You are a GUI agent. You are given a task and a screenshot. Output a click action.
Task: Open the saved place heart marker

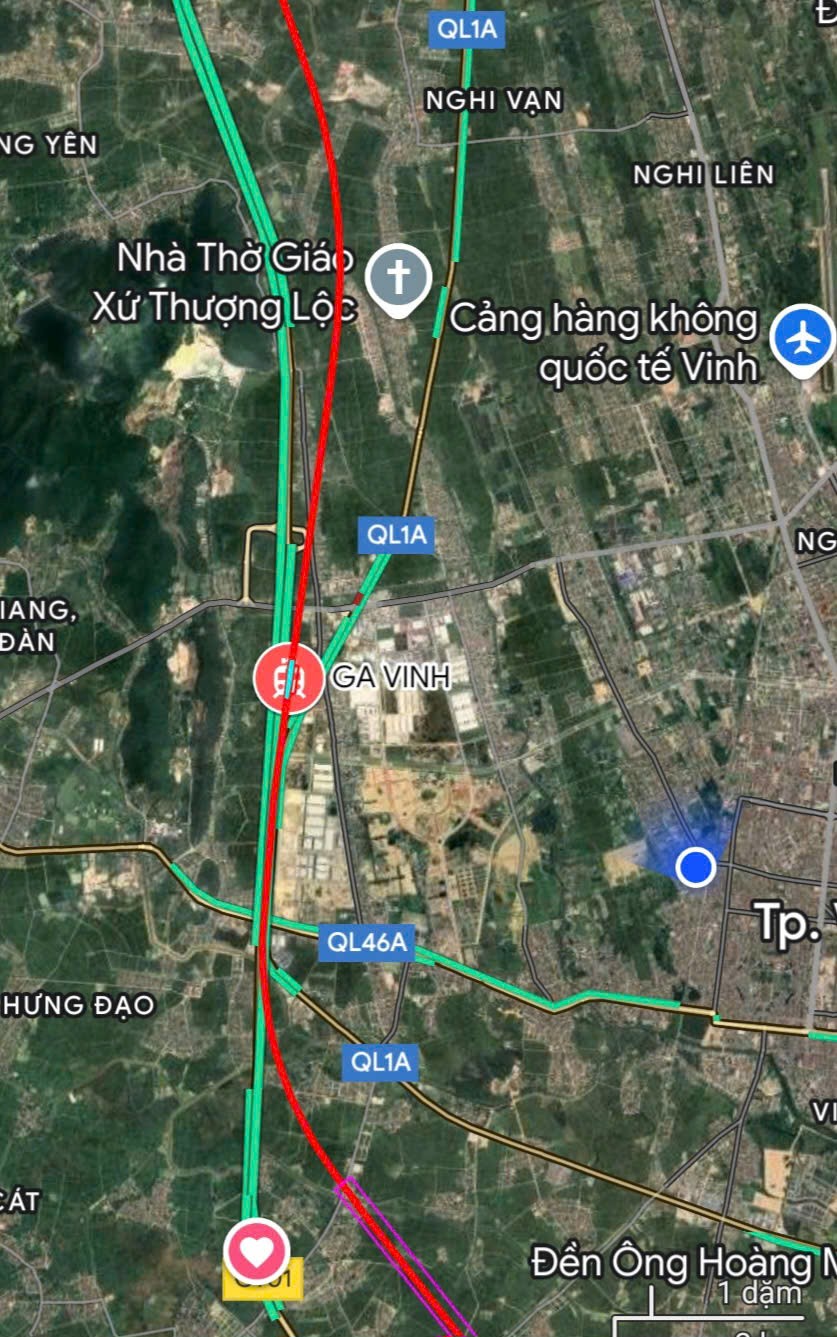pyautogui.click(x=257, y=1251)
